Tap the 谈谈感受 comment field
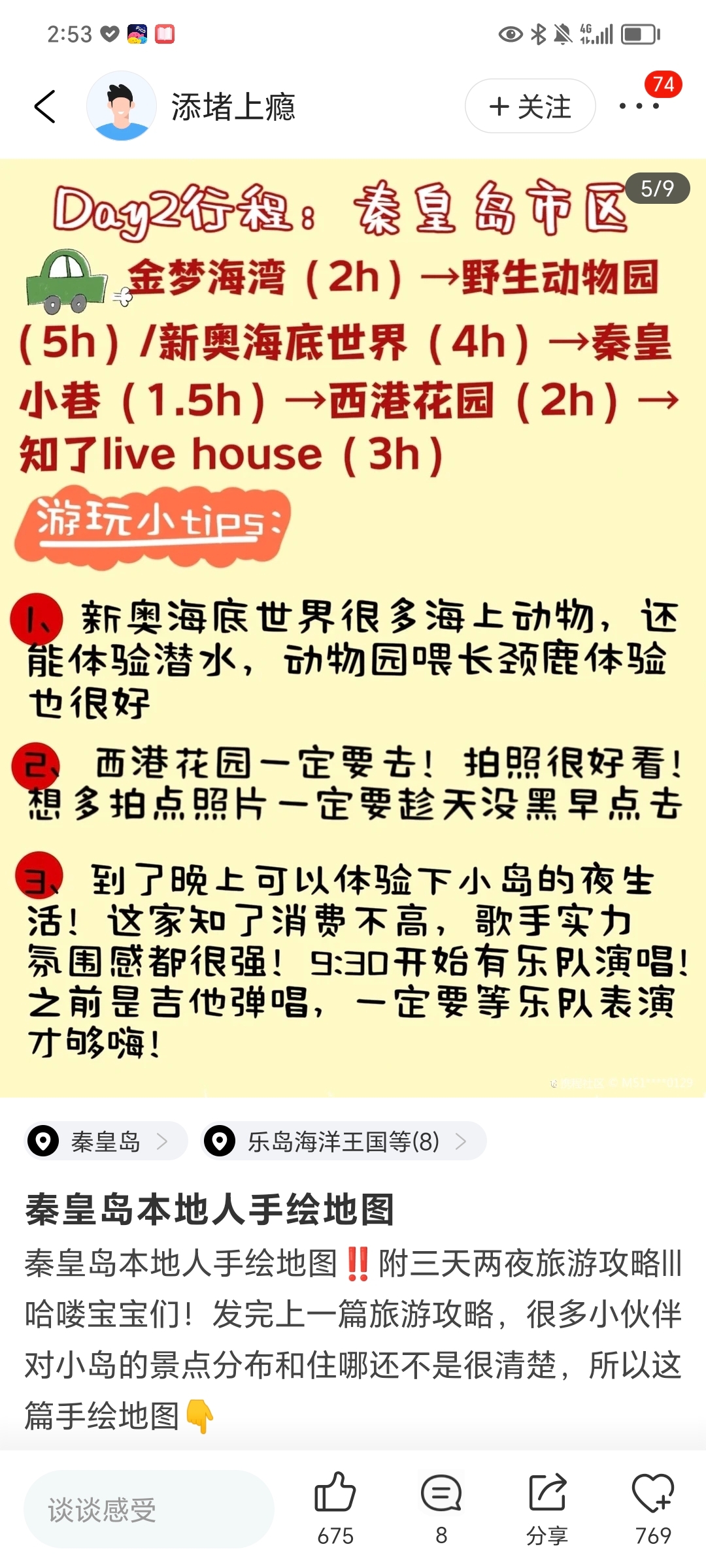This screenshot has width=706, height=1568. click(149, 1509)
